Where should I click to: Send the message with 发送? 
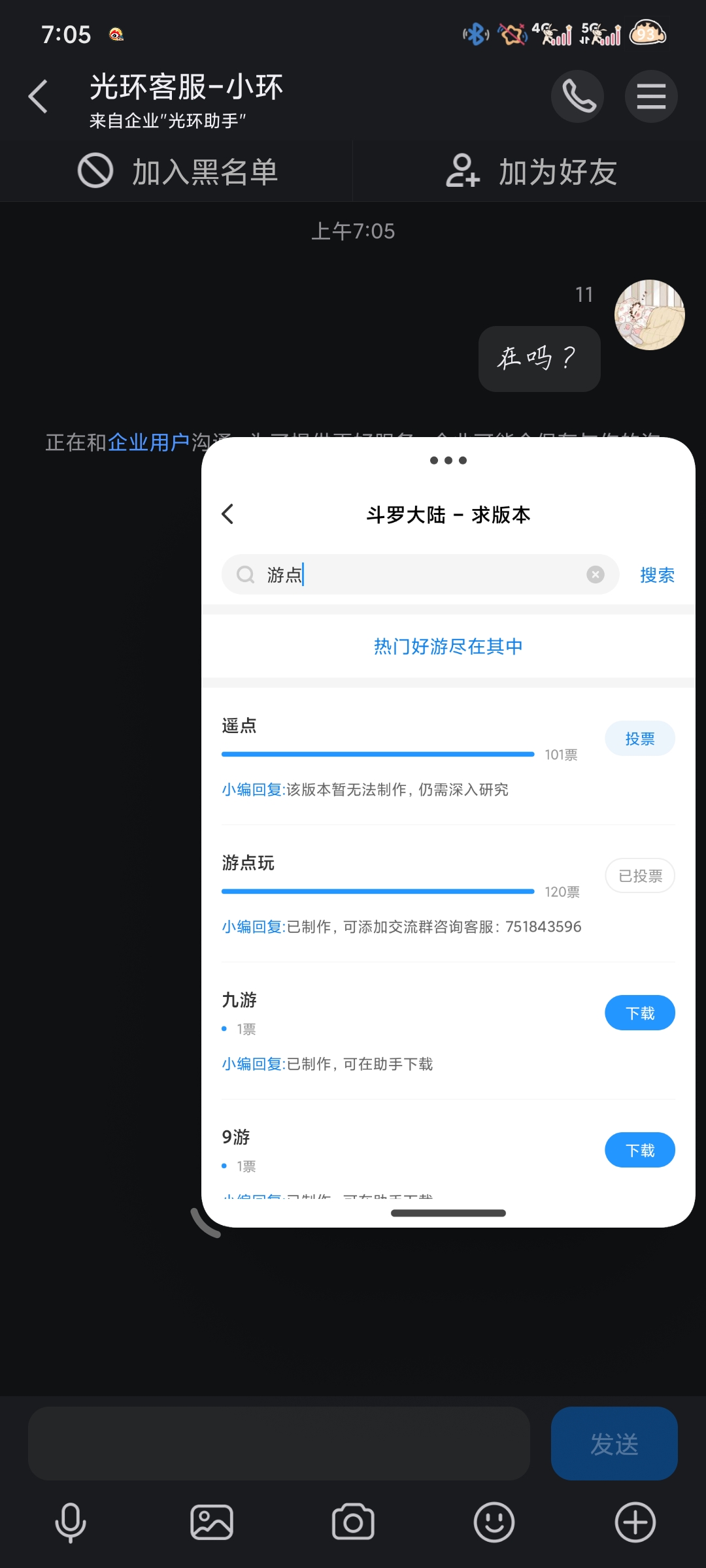[x=614, y=1443]
